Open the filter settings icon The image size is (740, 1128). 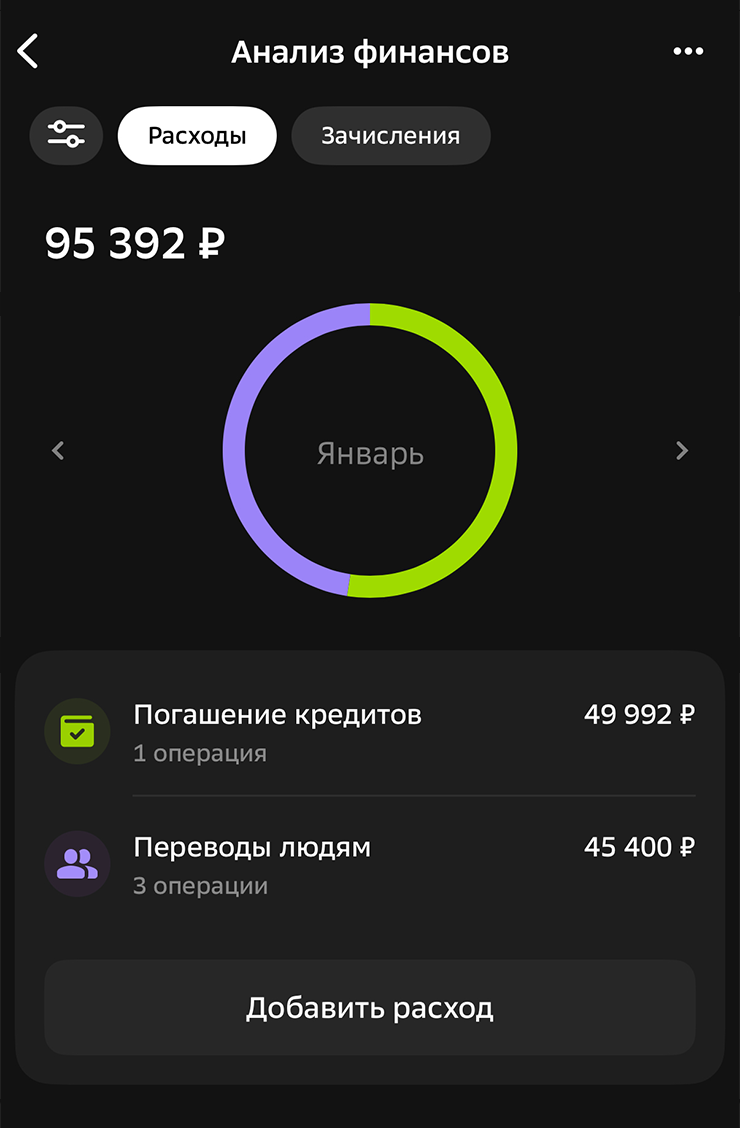(x=66, y=135)
